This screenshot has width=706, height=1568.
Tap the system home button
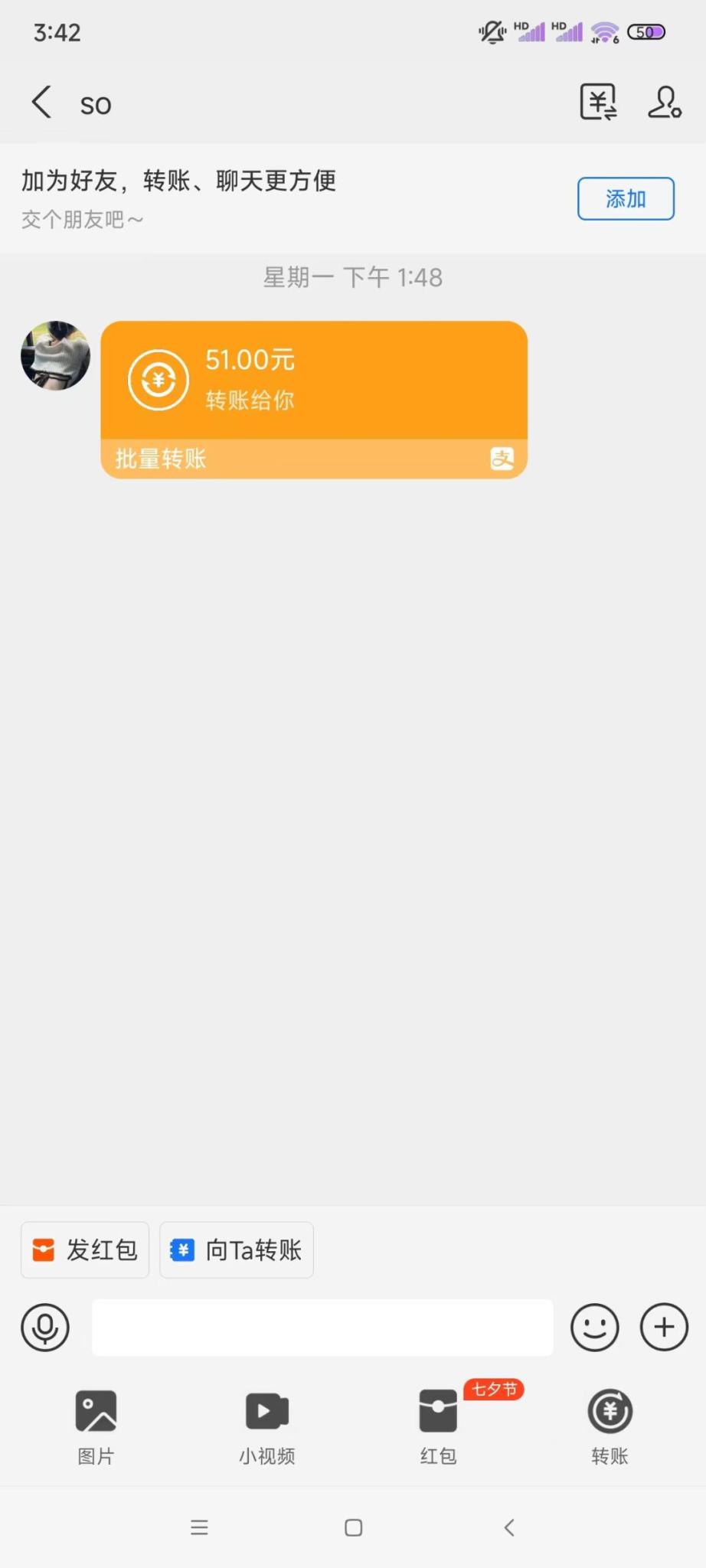[x=353, y=1527]
